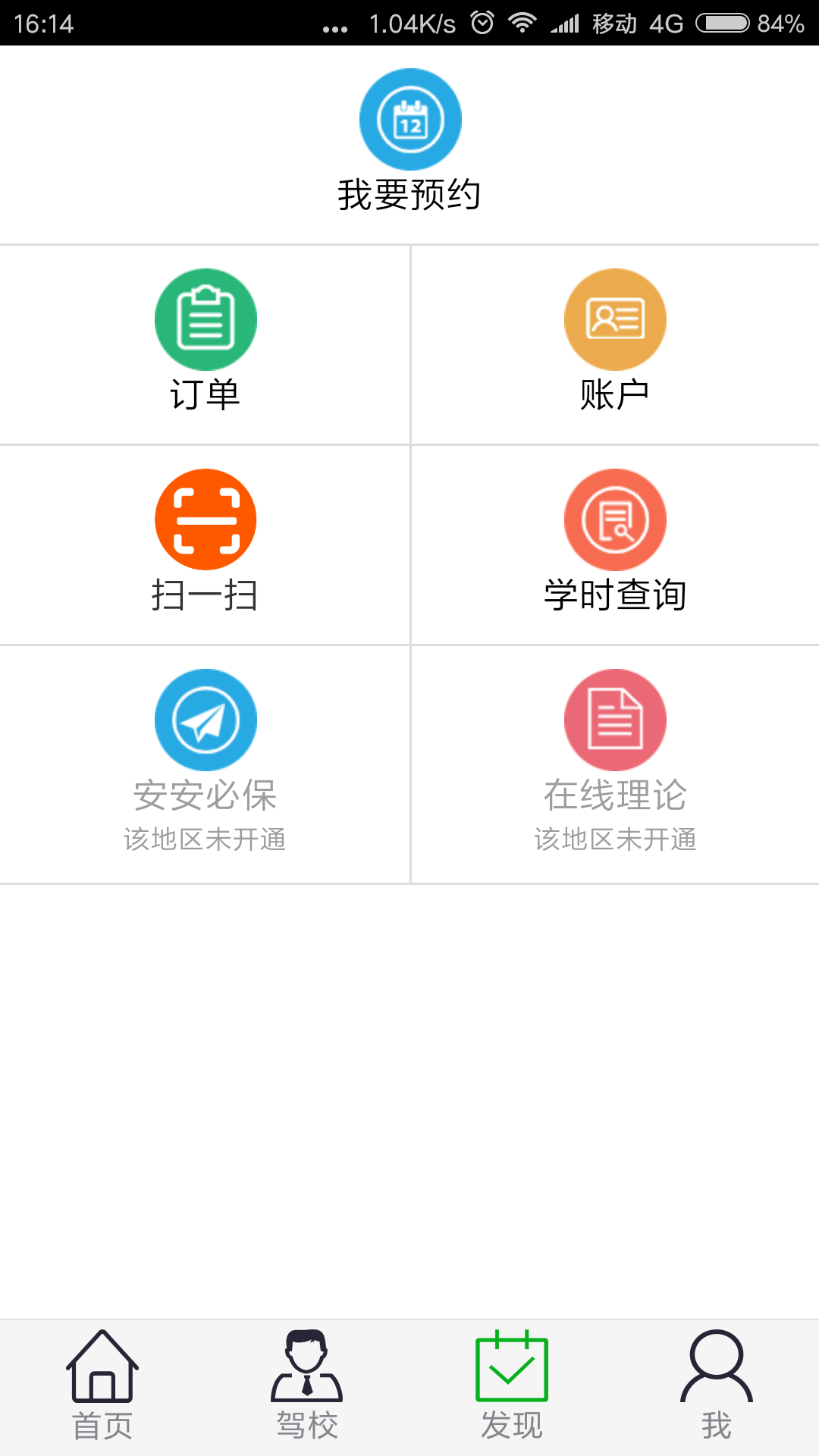Tap the battery indicator in status bar
Viewport: 819px width, 1456px height.
click(724, 23)
